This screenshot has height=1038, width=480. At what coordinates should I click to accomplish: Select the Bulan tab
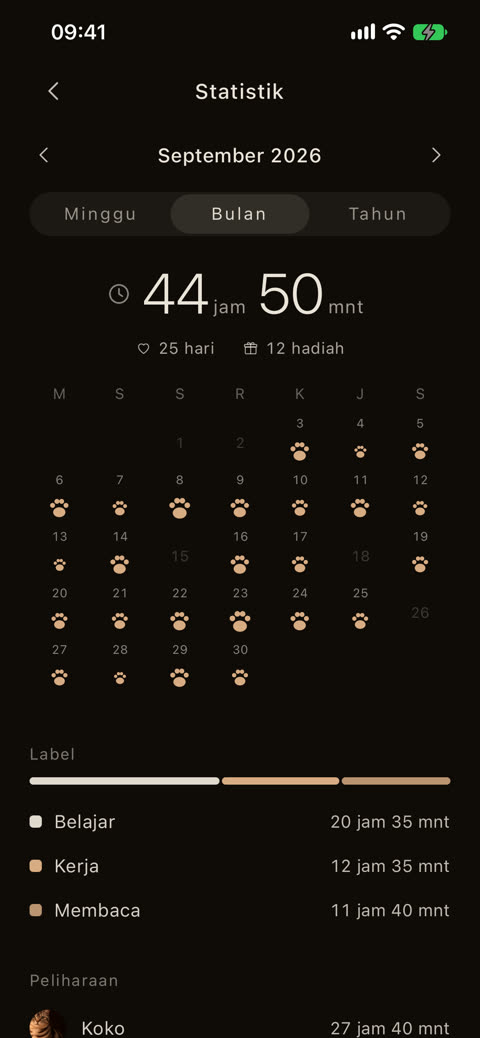pyautogui.click(x=240, y=214)
